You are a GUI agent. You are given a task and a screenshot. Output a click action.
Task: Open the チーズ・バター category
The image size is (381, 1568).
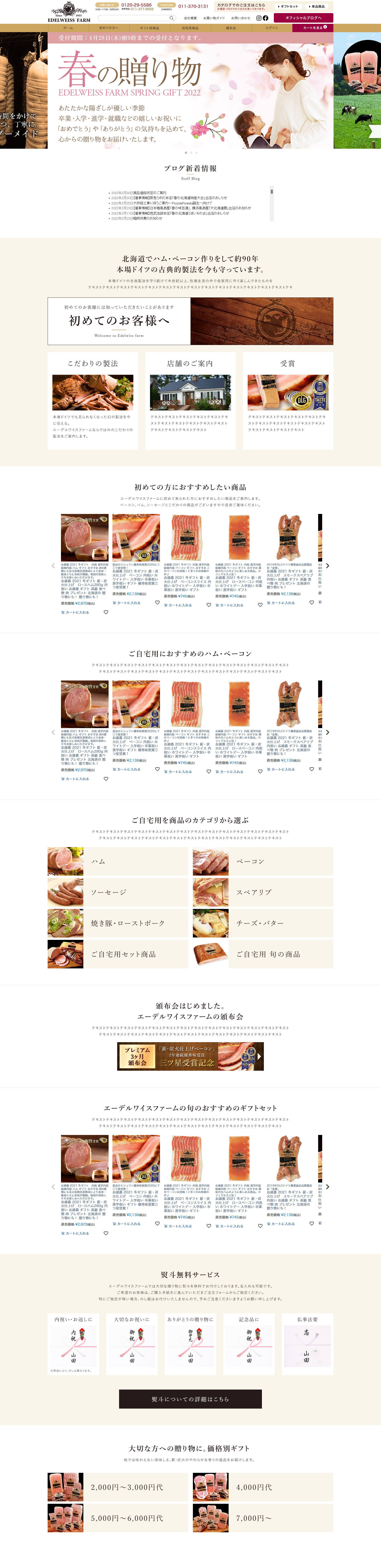pos(263,923)
